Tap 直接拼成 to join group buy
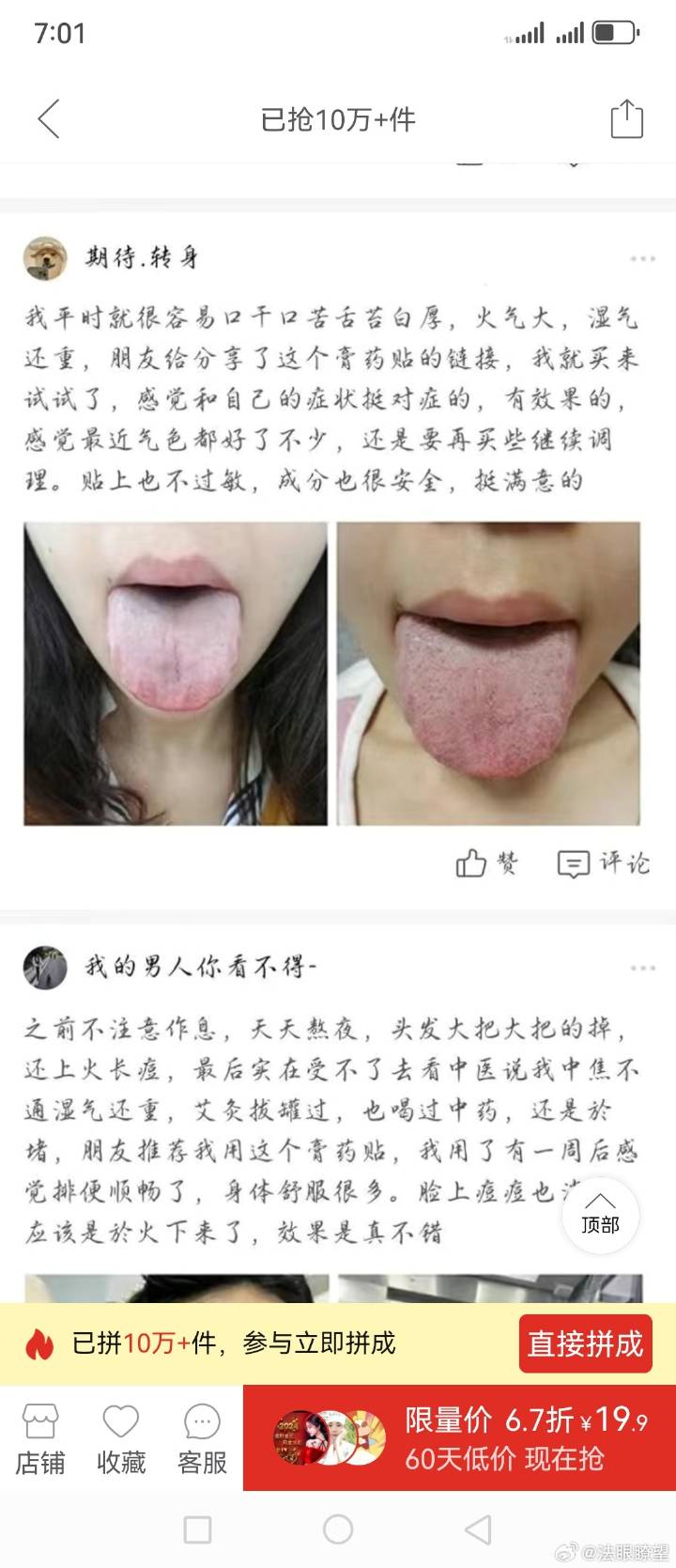 pyautogui.click(x=585, y=1343)
